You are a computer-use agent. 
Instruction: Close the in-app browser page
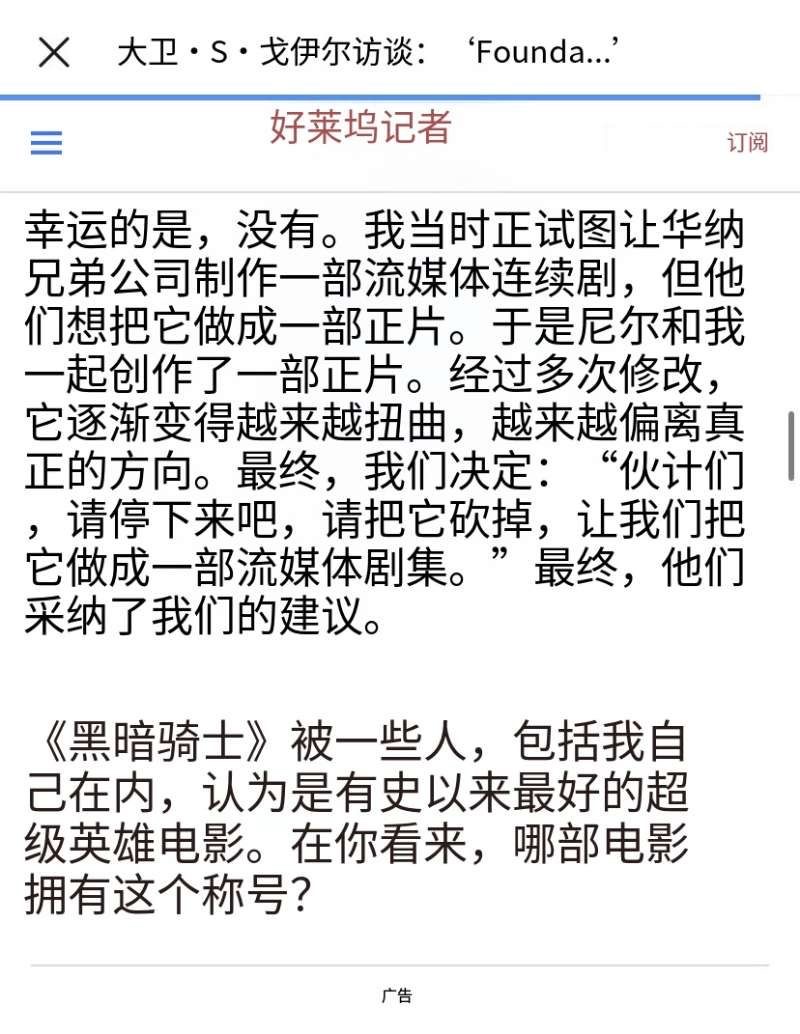point(54,52)
